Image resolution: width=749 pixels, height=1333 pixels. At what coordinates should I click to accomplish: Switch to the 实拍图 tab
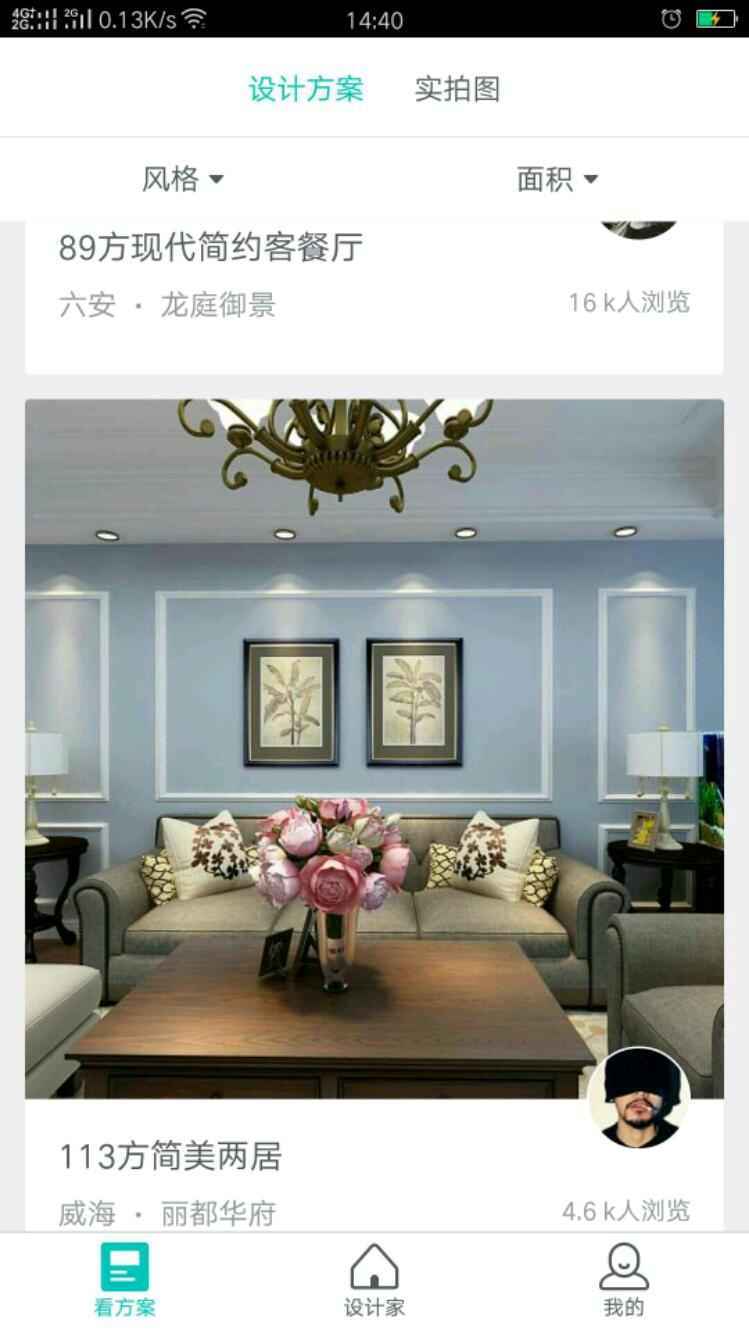(457, 89)
